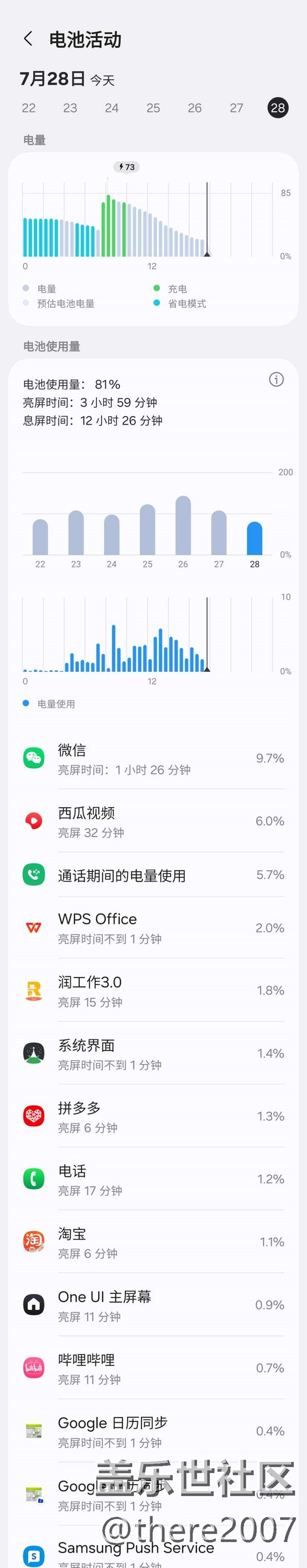Open 微信 battery usage details
Image resolution: width=307 pixels, height=1568 pixels.
(x=153, y=759)
